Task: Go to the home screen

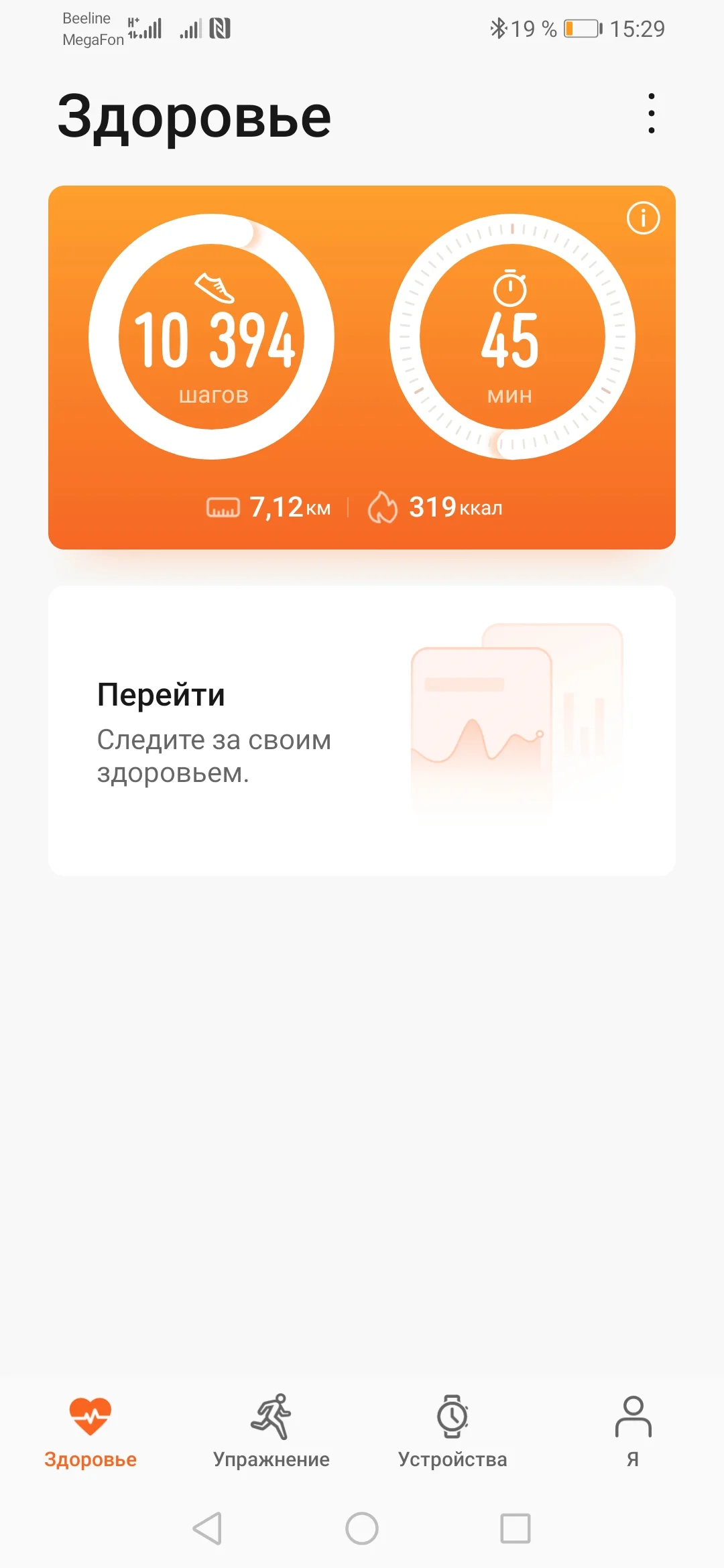Action: pos(362,1528)
